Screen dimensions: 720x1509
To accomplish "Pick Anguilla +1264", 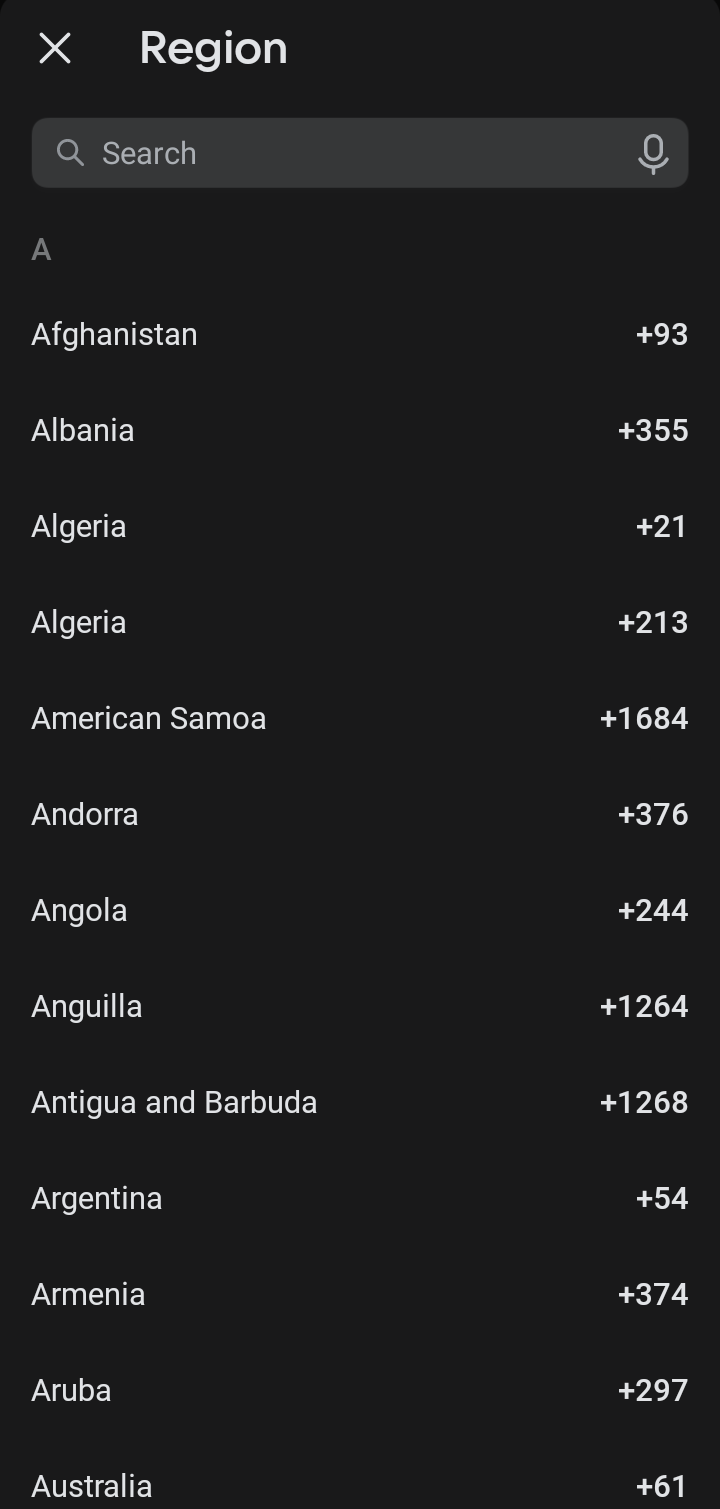I will [360, 1006].
